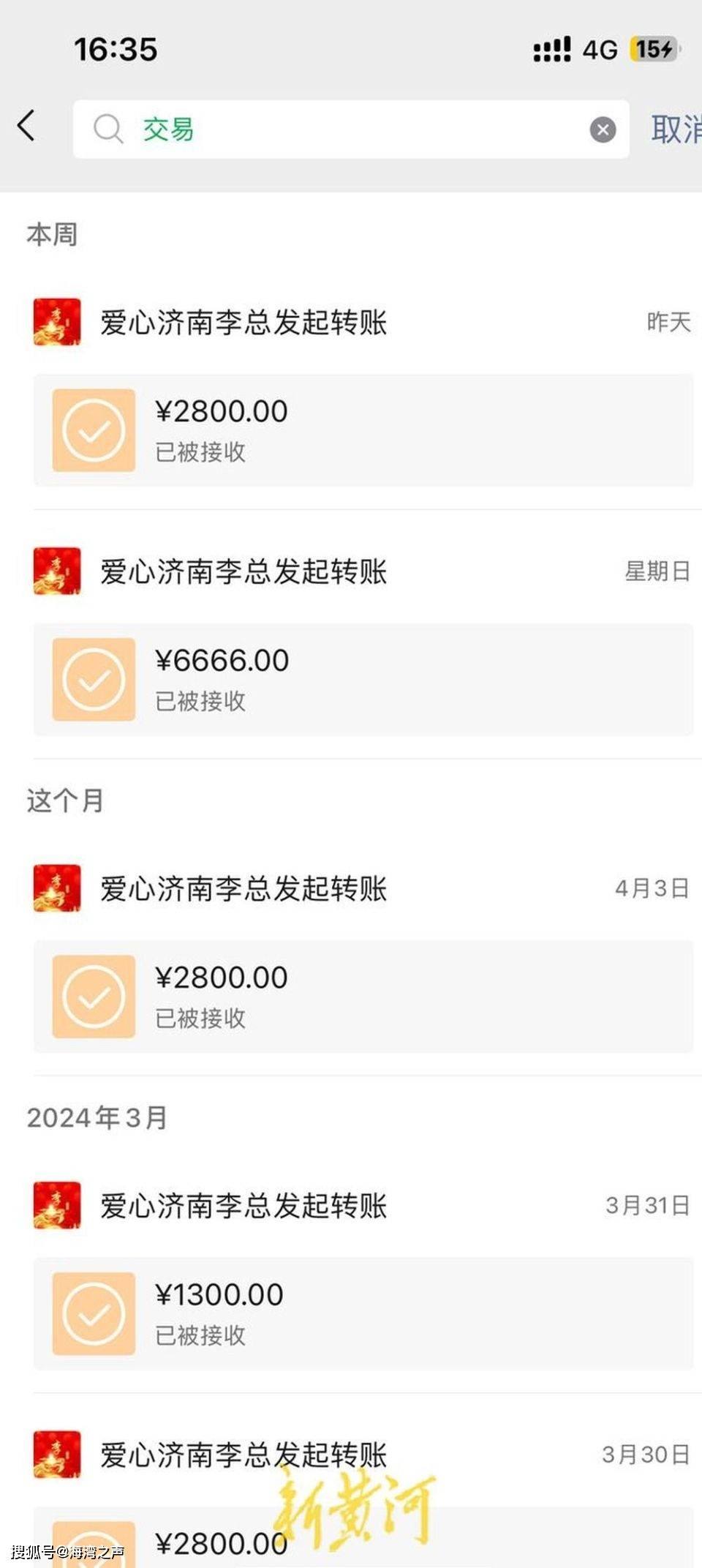Tap the orange checkmark icon on the ¥1300.00 transfer
The image size is (702, 1568).
[x=93, y=1313]
